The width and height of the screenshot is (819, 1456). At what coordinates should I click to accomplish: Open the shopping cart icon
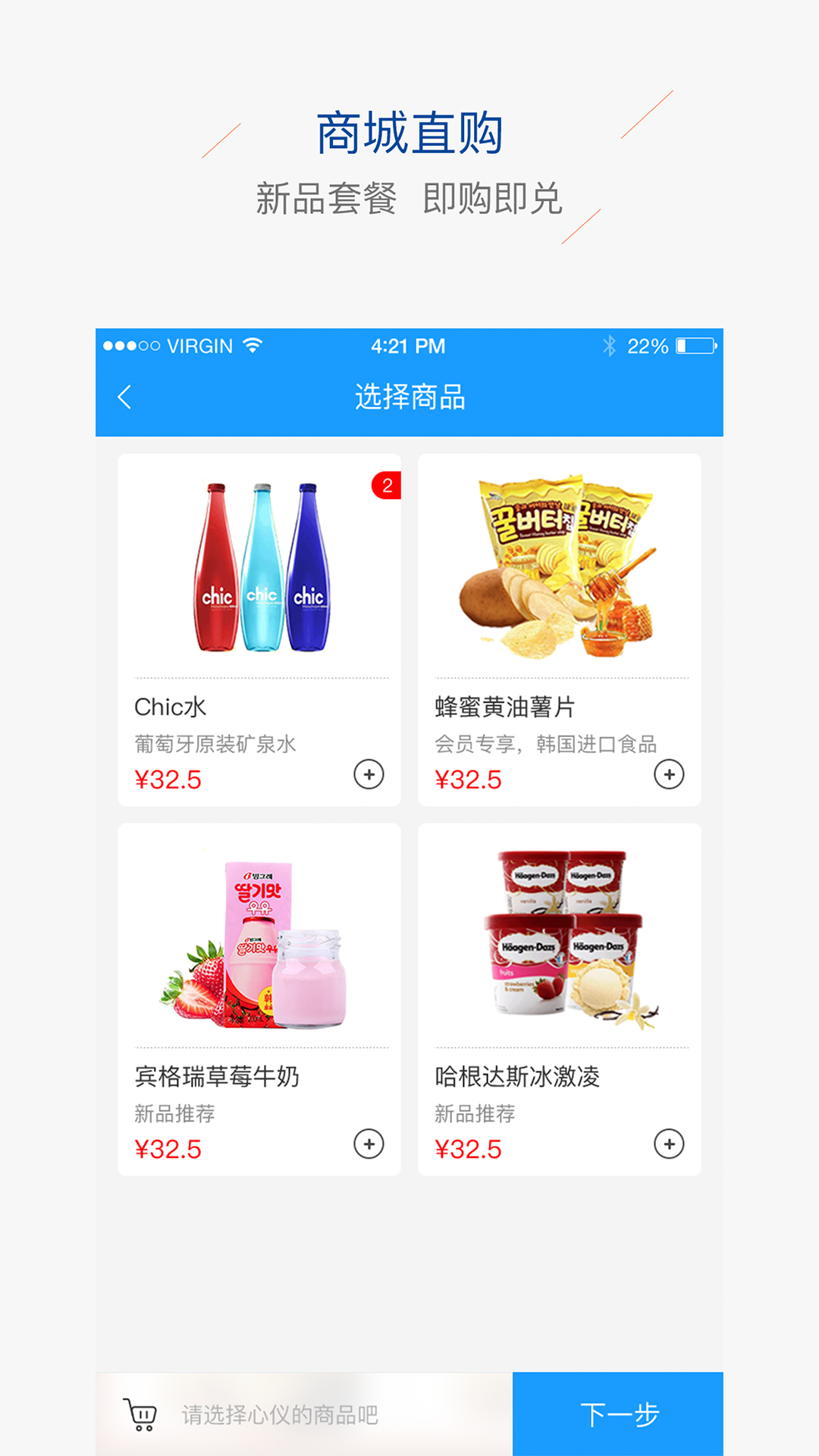click(141, 1413)
